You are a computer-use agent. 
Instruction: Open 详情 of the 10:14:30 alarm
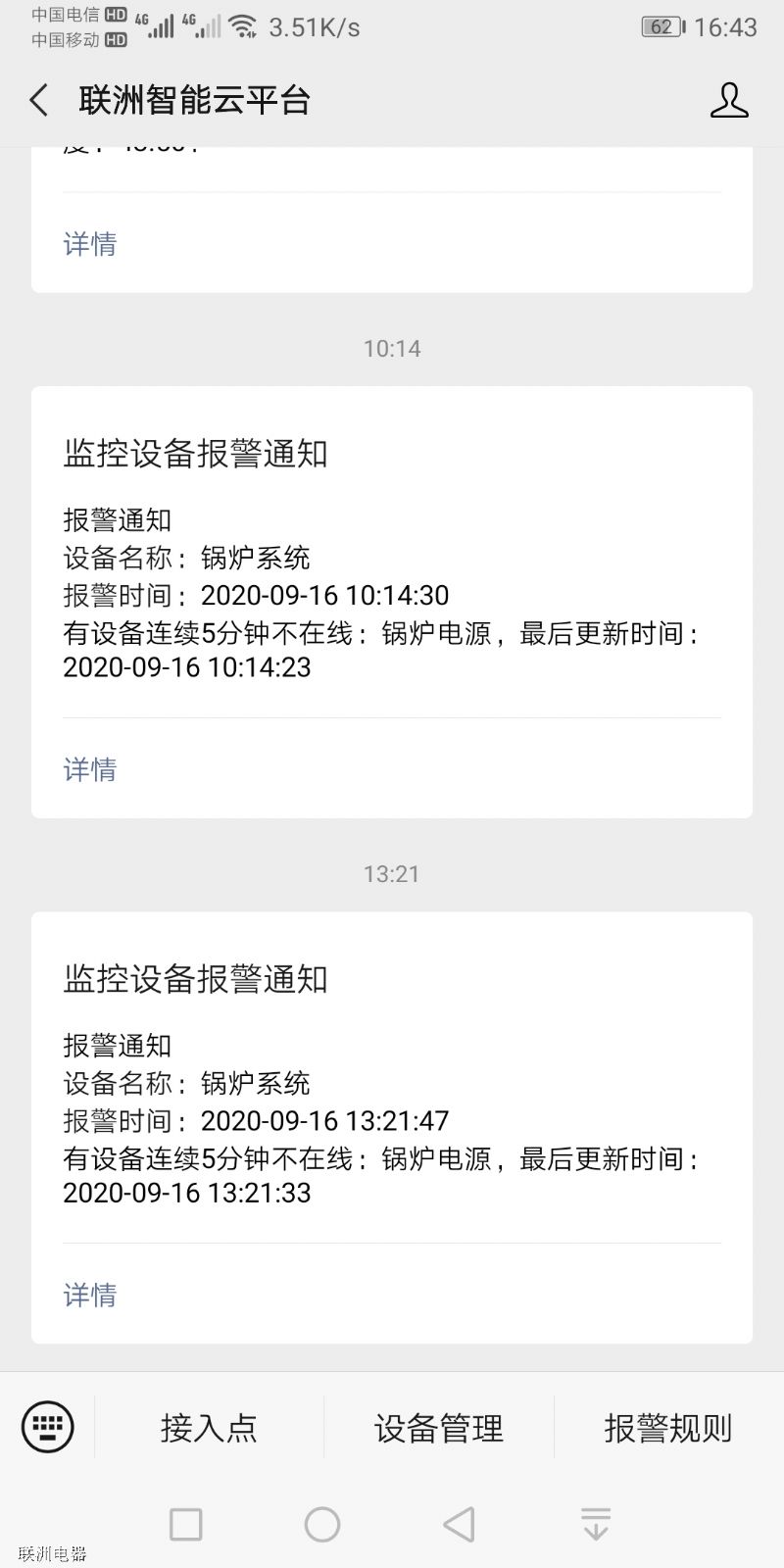pos(90,769)
